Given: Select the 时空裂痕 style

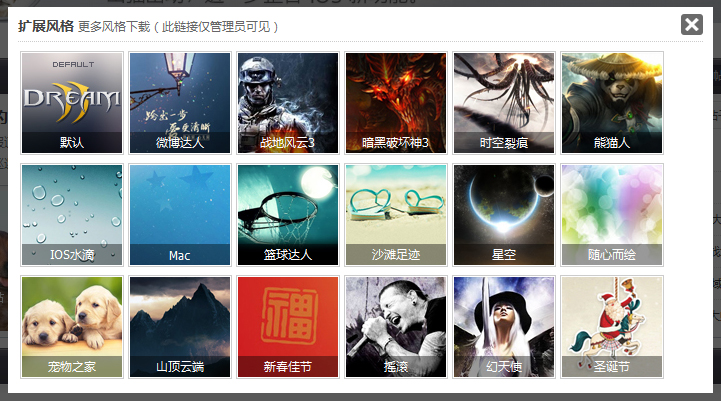Looking at the screenshot, I should 504,102.
